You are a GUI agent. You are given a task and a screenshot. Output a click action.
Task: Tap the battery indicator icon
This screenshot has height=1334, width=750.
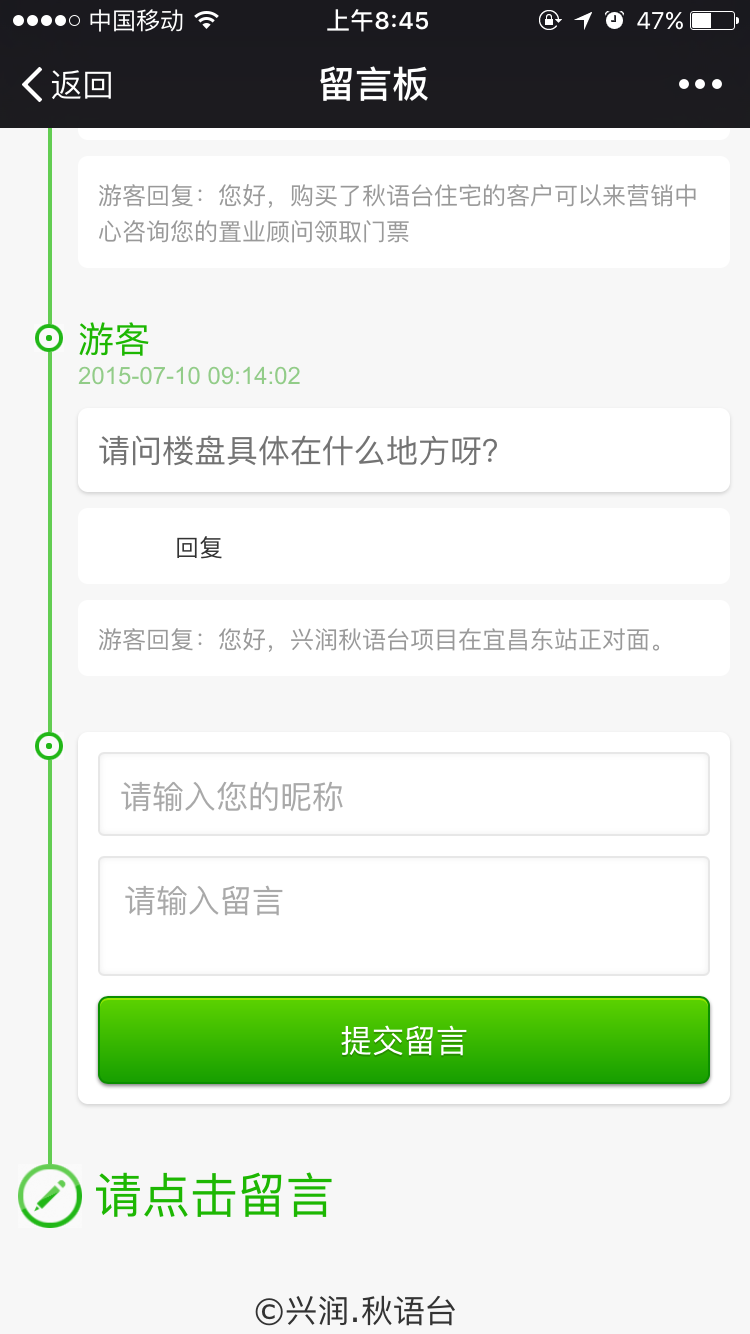tap(711, 19)
